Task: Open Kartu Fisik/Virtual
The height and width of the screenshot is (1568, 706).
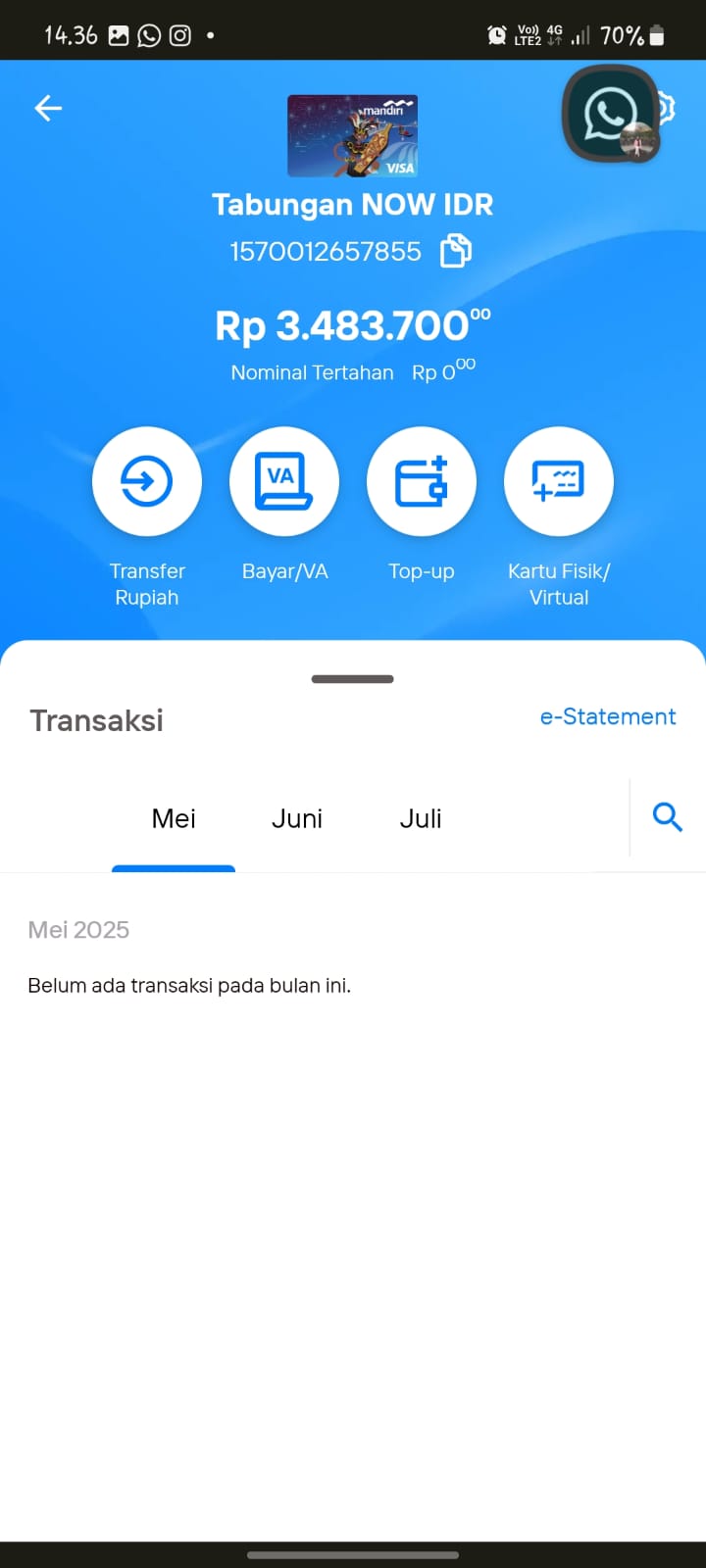Action: pyautogui.click(x=559, y=481)
